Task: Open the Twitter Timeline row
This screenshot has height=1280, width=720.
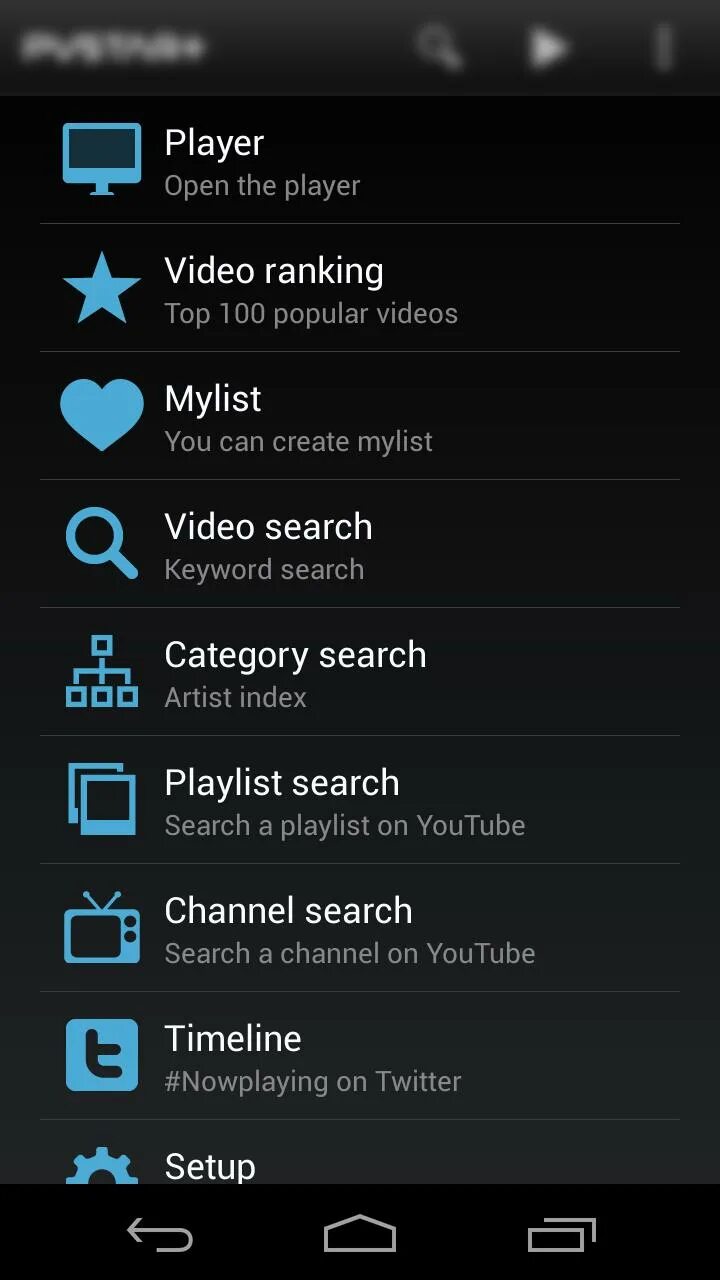Action: coord(360,1056)
